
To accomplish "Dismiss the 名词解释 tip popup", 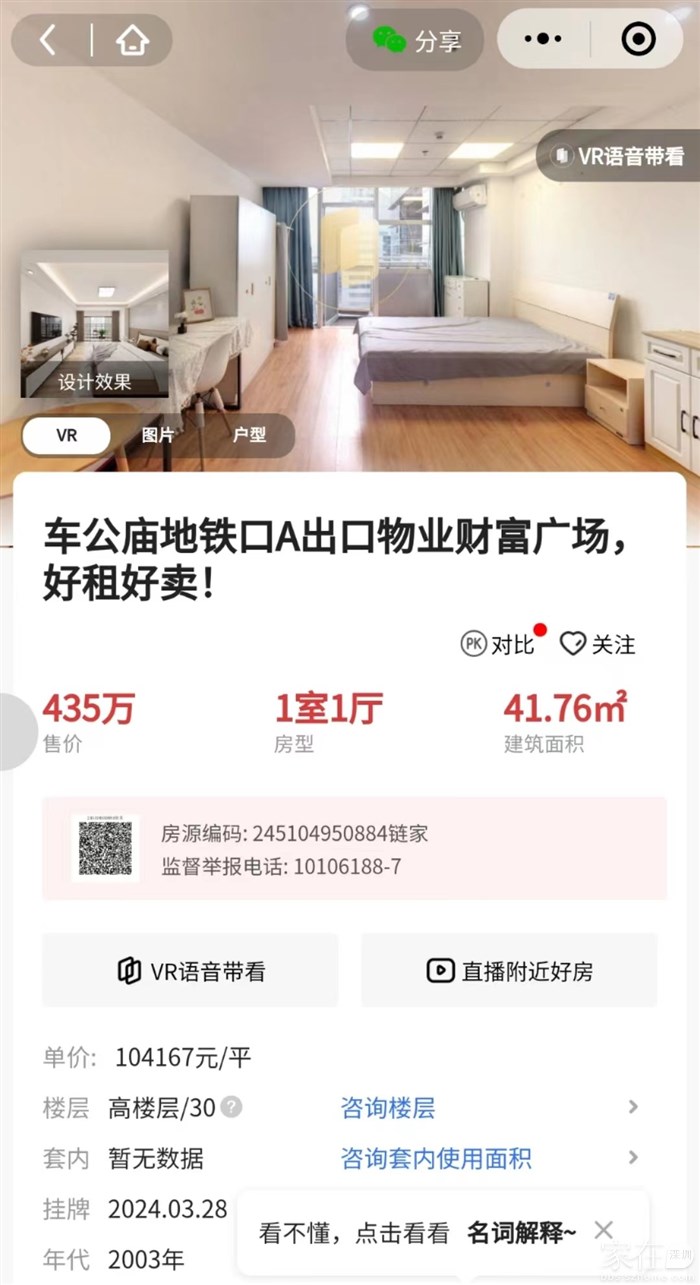I will pyautogui.click(x=603, y=1231).
